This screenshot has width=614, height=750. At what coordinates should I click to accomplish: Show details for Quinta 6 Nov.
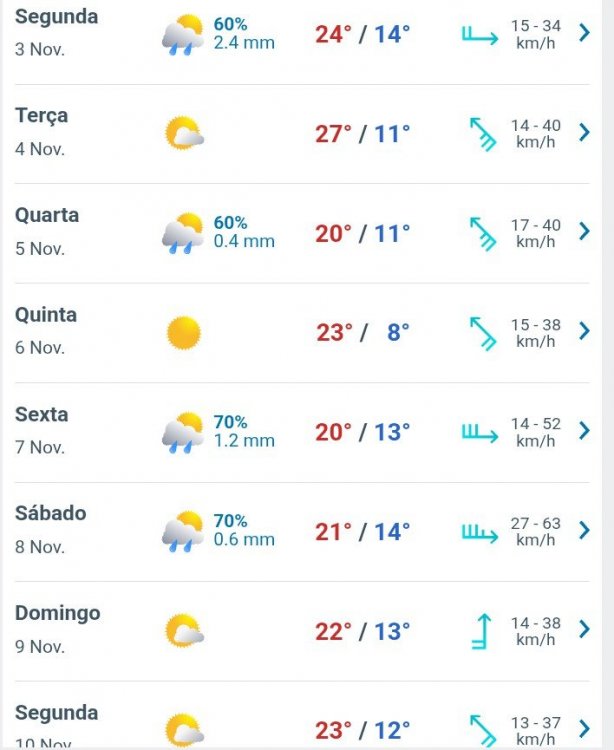coord(584,331)
